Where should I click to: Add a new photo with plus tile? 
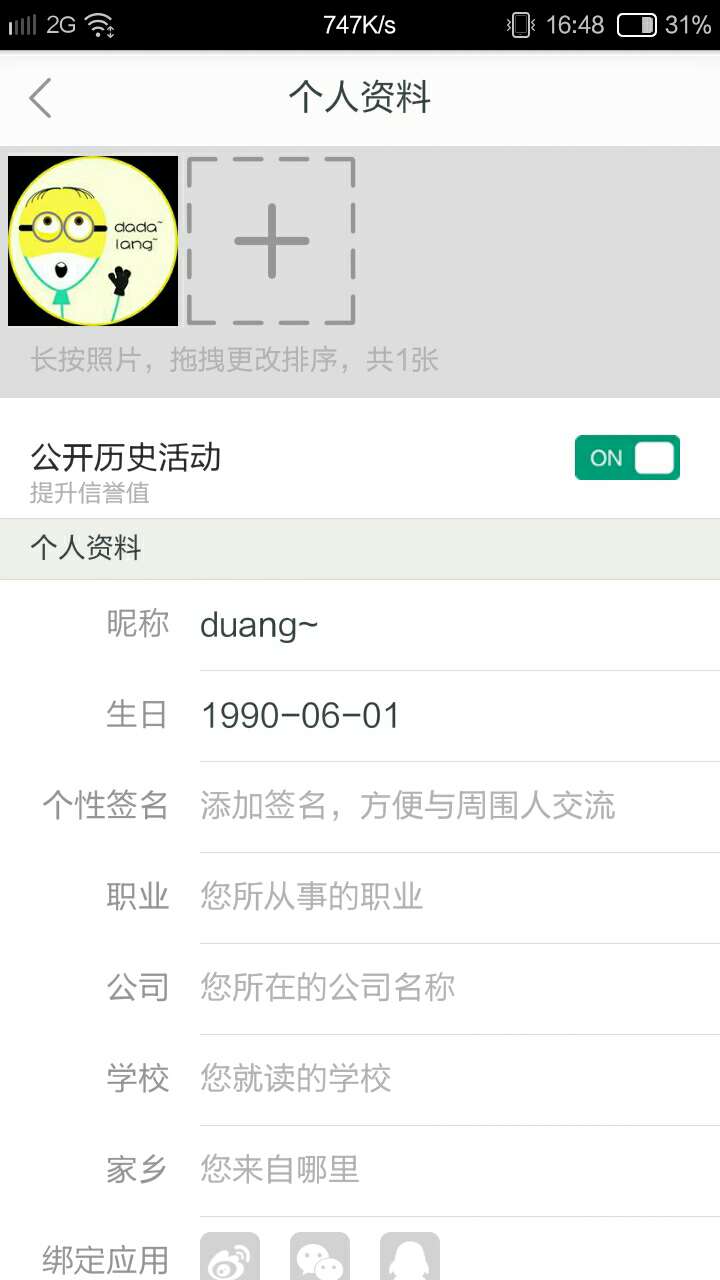[x=271, y=241]
